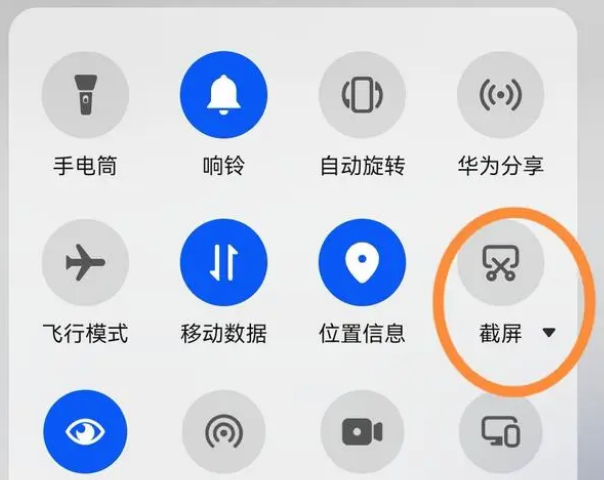604x480 pixels.
Task: Disable mobile data (移动数据)
Action: (x=223, y=263)
